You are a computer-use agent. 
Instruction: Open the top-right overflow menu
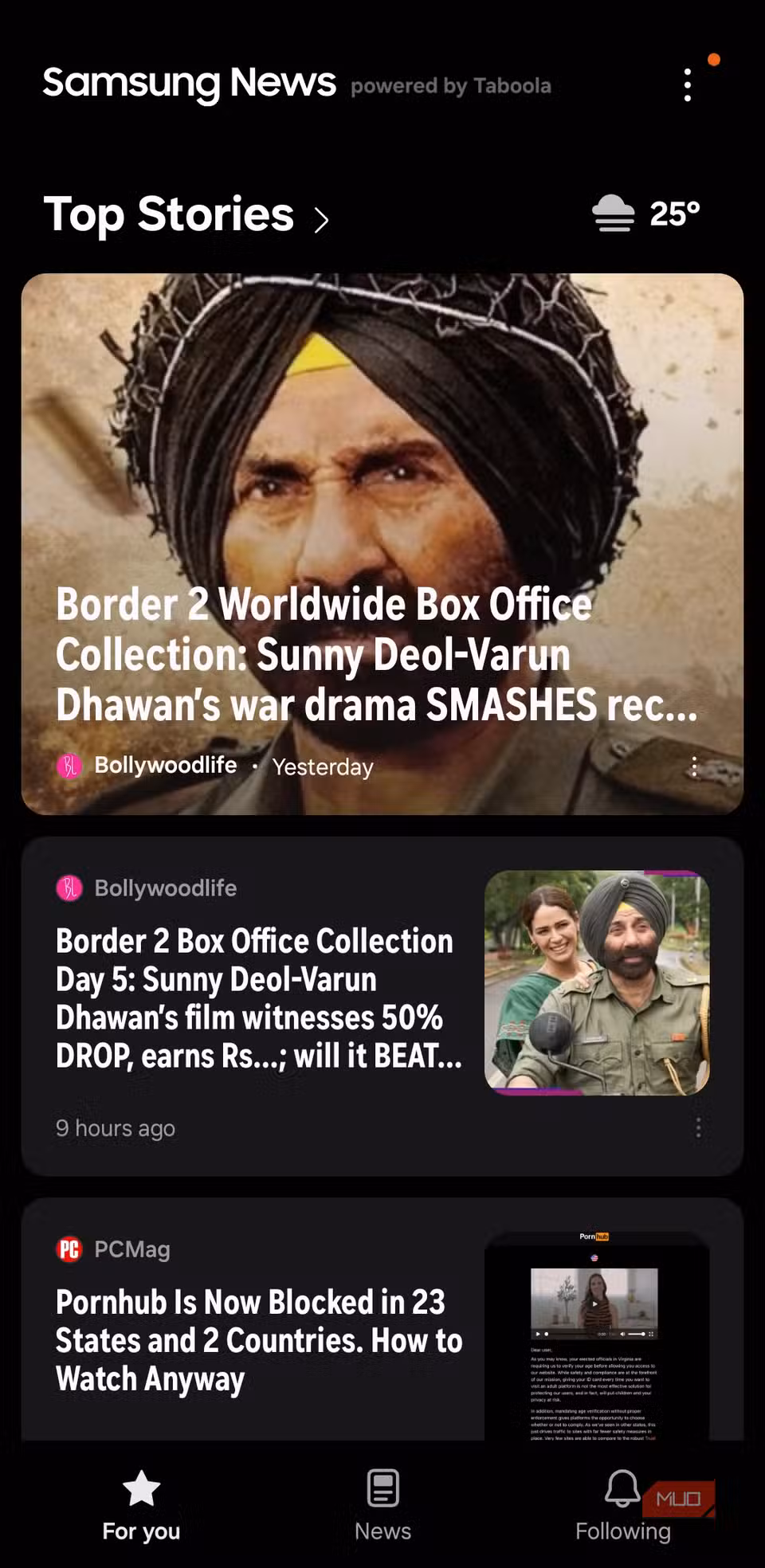click(x=687, y=84)
